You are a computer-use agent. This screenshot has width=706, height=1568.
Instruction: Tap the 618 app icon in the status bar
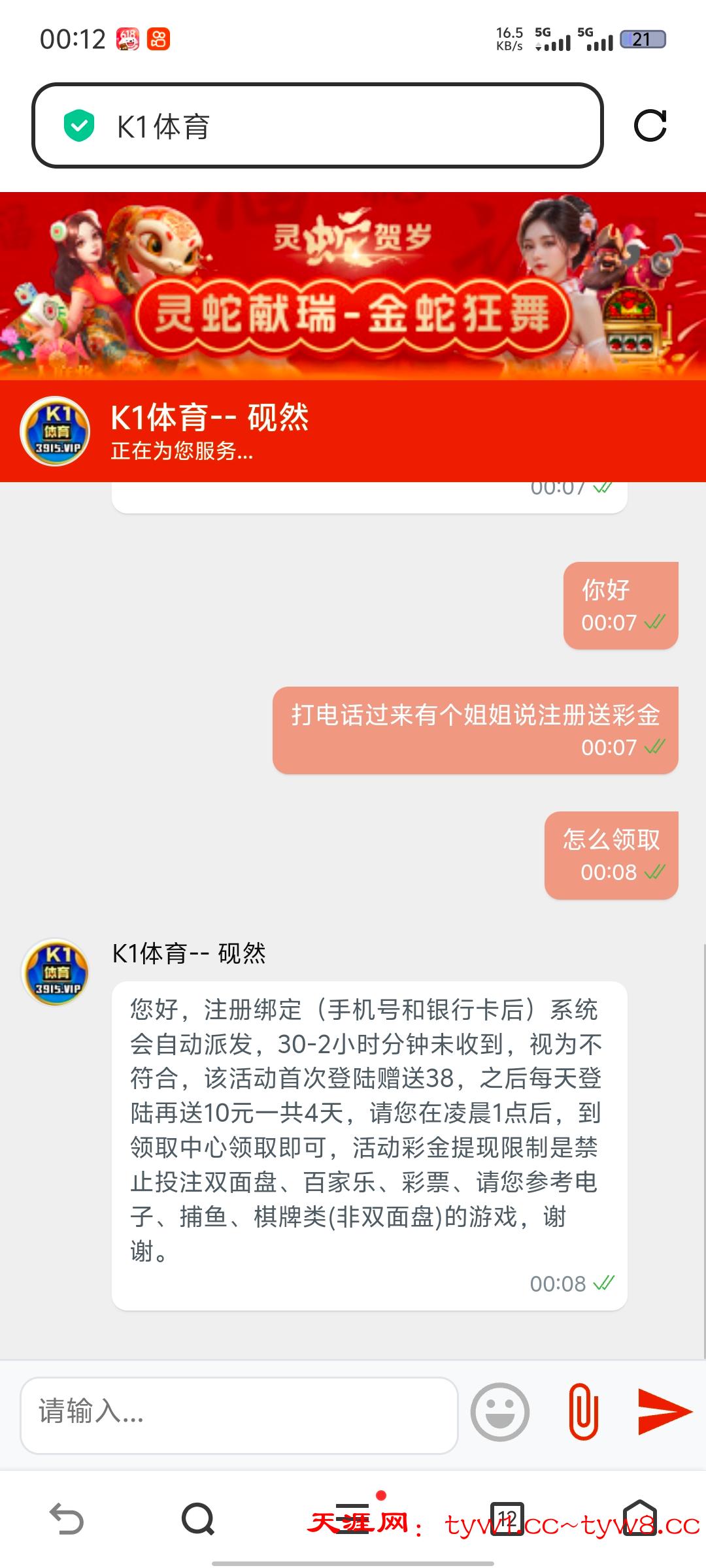(127, 39)
